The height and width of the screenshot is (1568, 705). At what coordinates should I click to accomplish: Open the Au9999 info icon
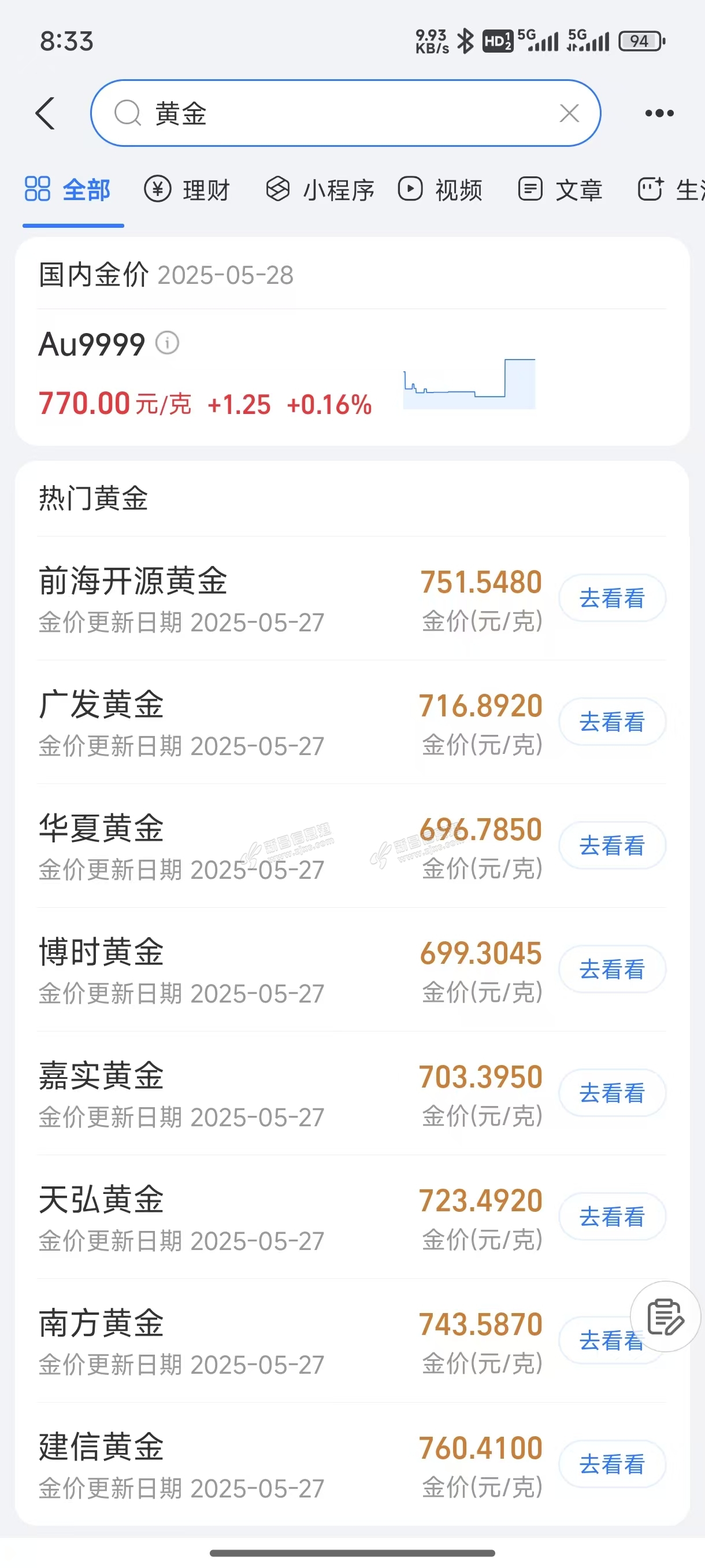pyautogui.click(x=167, y=343)
